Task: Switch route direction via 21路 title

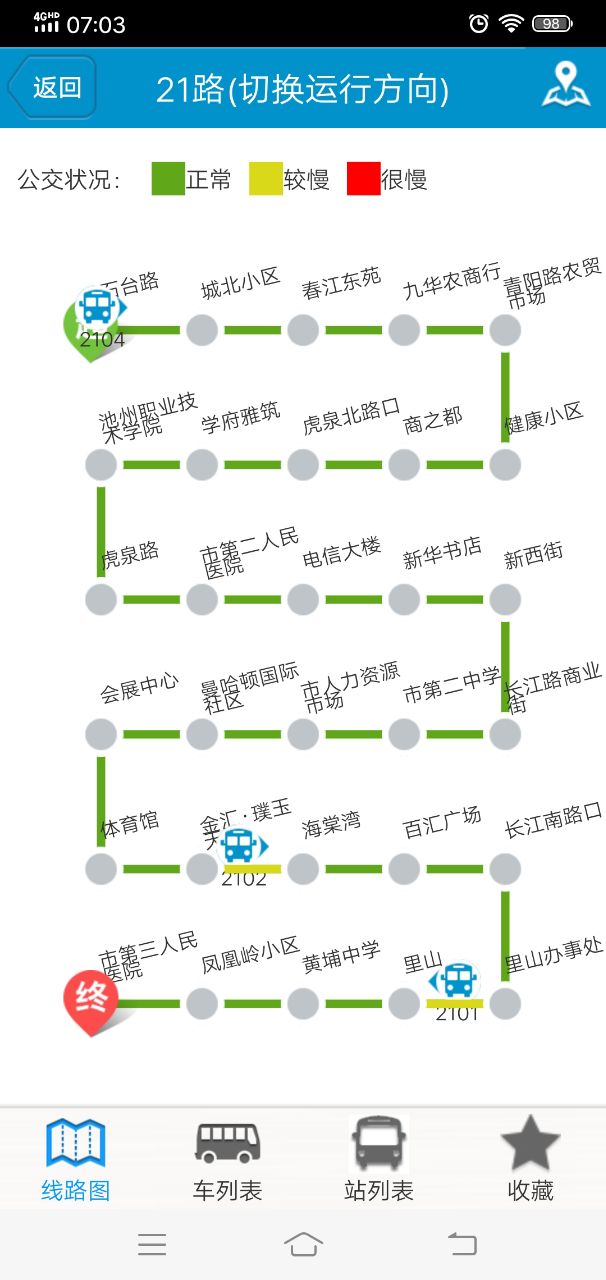Action: (302, 90)
